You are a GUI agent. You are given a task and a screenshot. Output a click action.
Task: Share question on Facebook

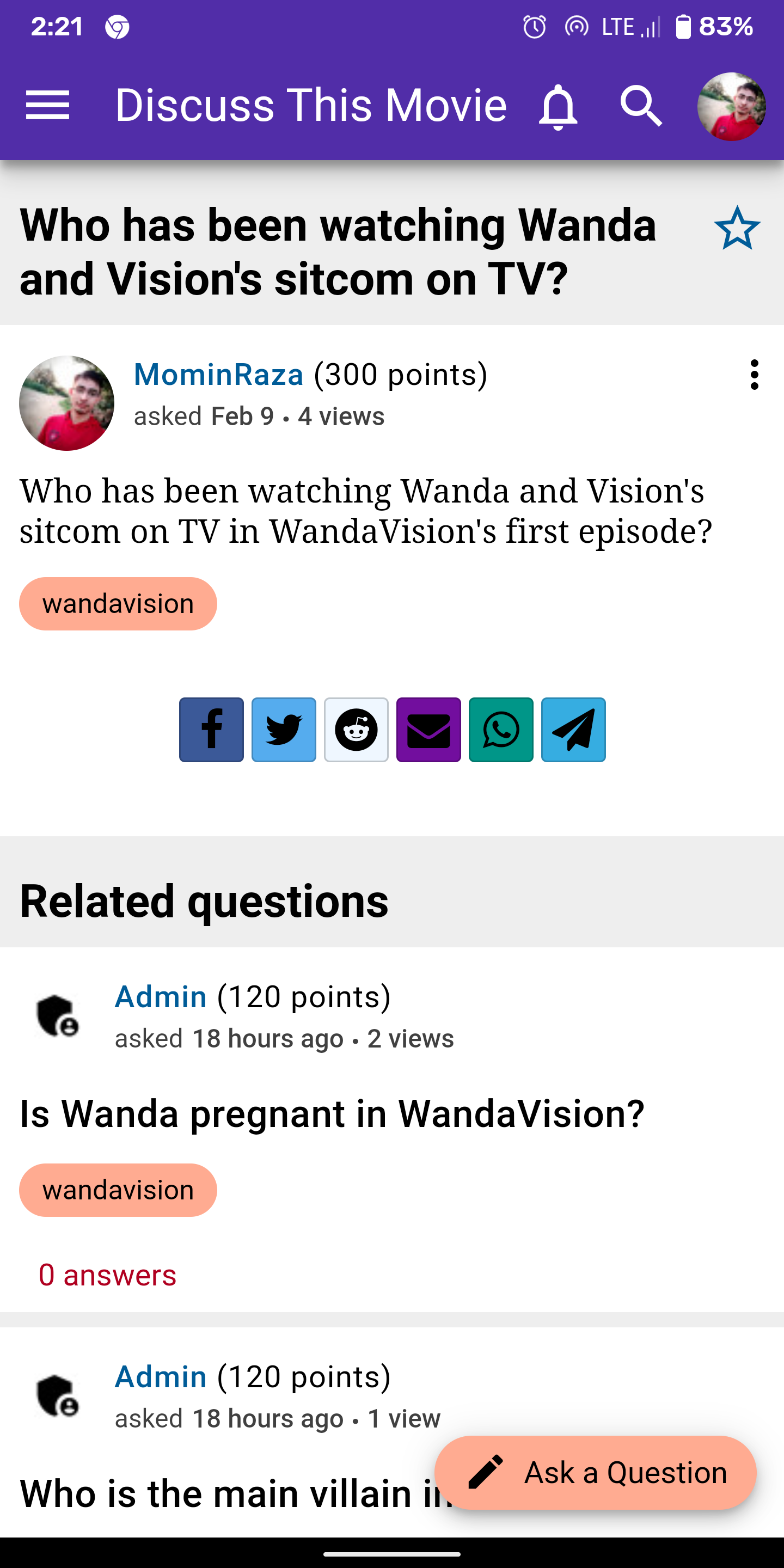[211, 730]
